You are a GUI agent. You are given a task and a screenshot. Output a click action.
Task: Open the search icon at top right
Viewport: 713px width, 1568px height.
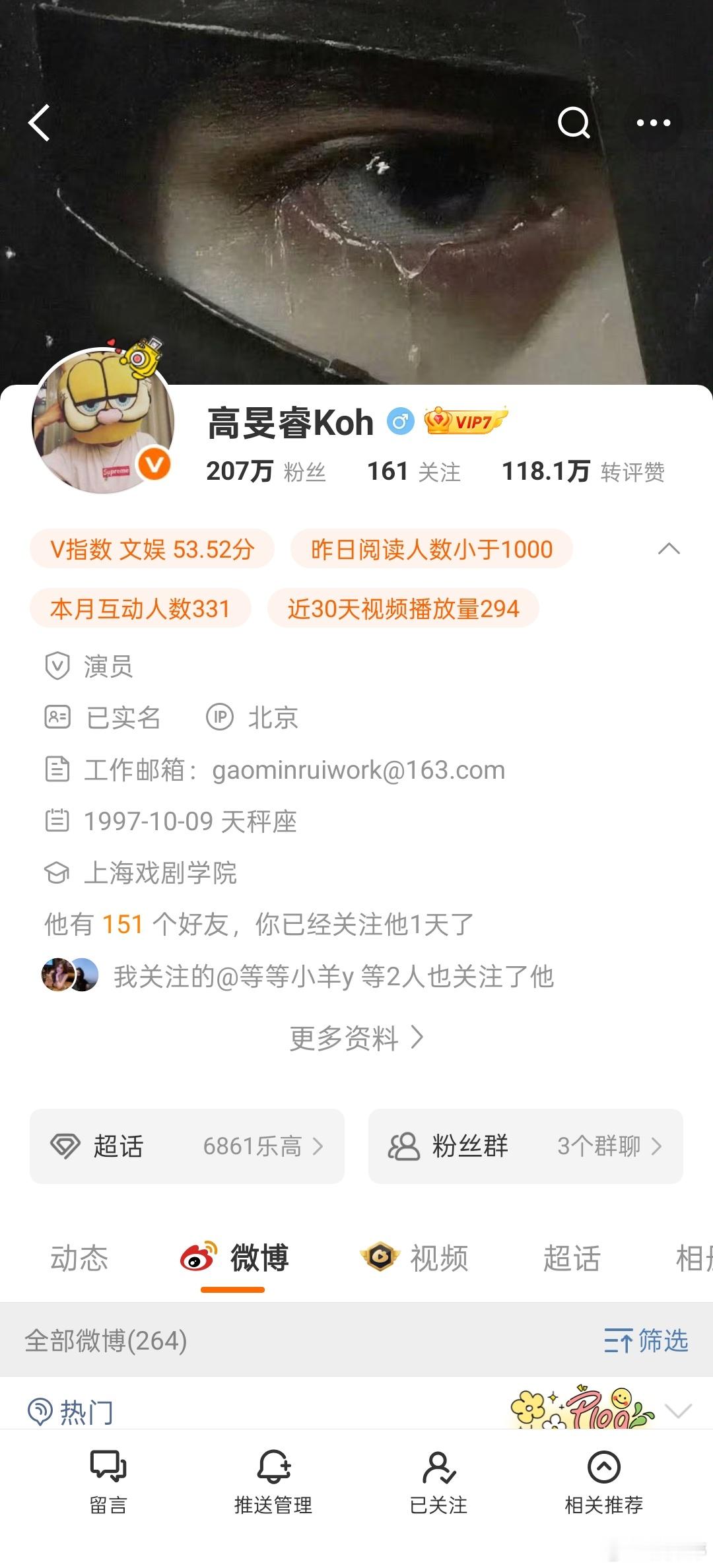click(573, 123)
